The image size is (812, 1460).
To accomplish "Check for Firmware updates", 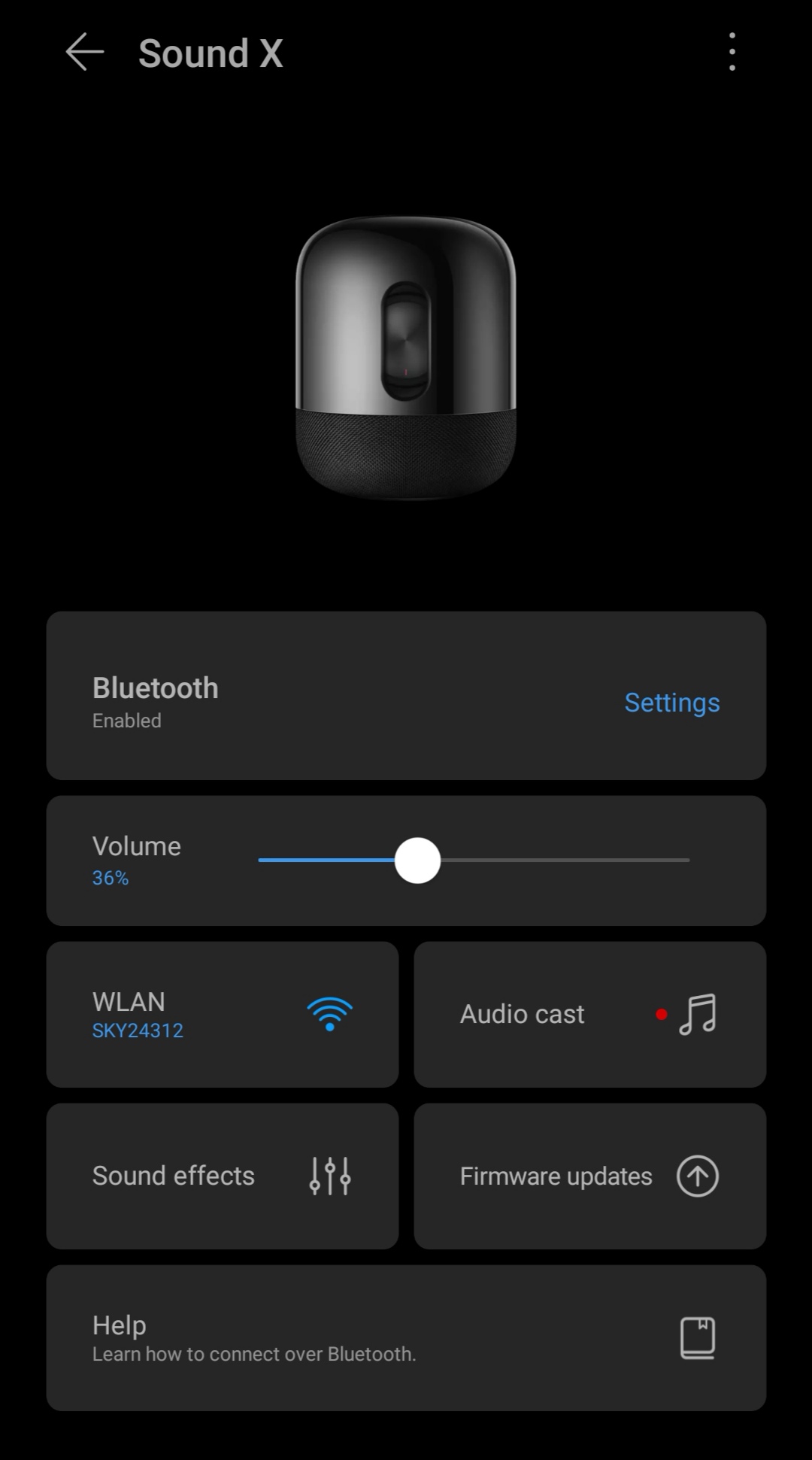I will point(589,1176).
